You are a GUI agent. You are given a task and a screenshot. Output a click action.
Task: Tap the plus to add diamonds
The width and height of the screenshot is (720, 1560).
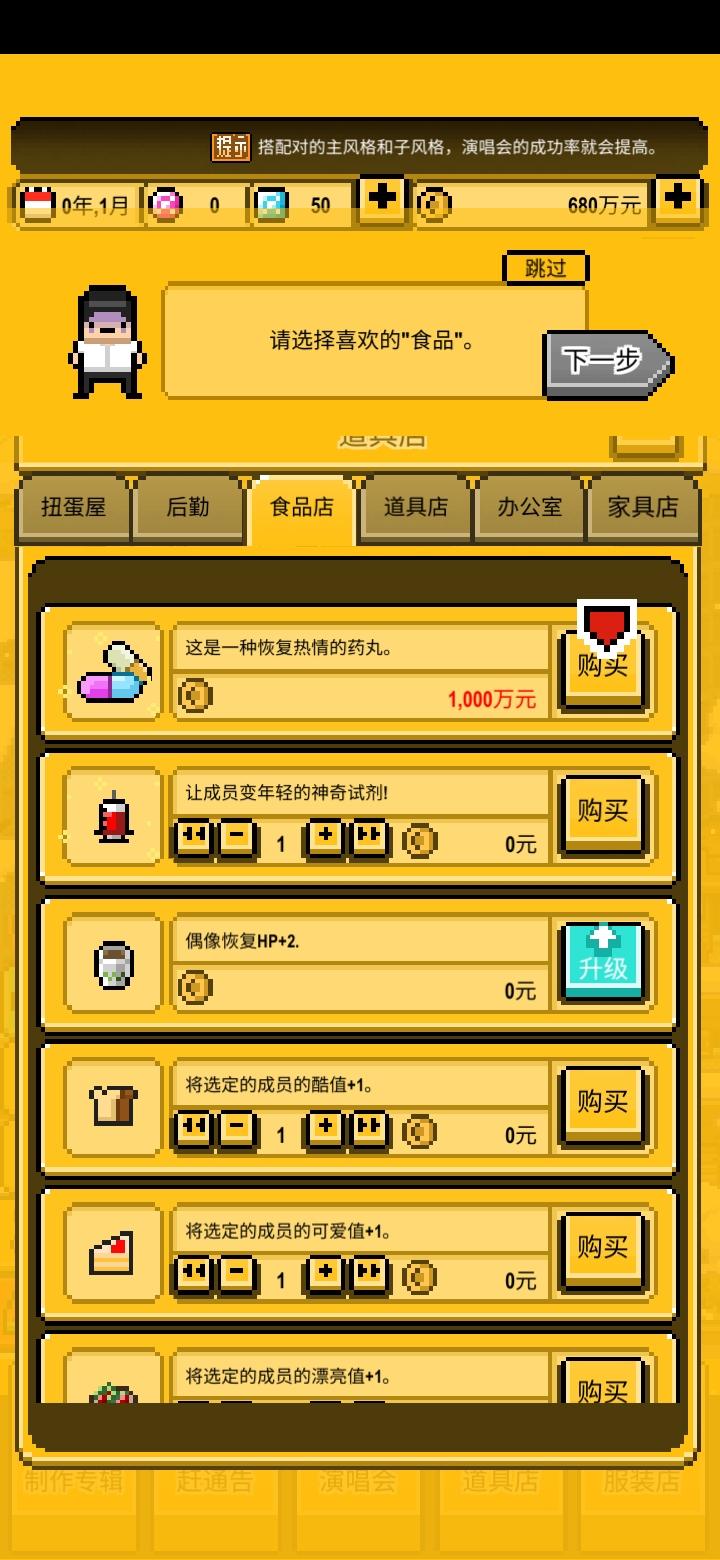(x=380, y=199)
